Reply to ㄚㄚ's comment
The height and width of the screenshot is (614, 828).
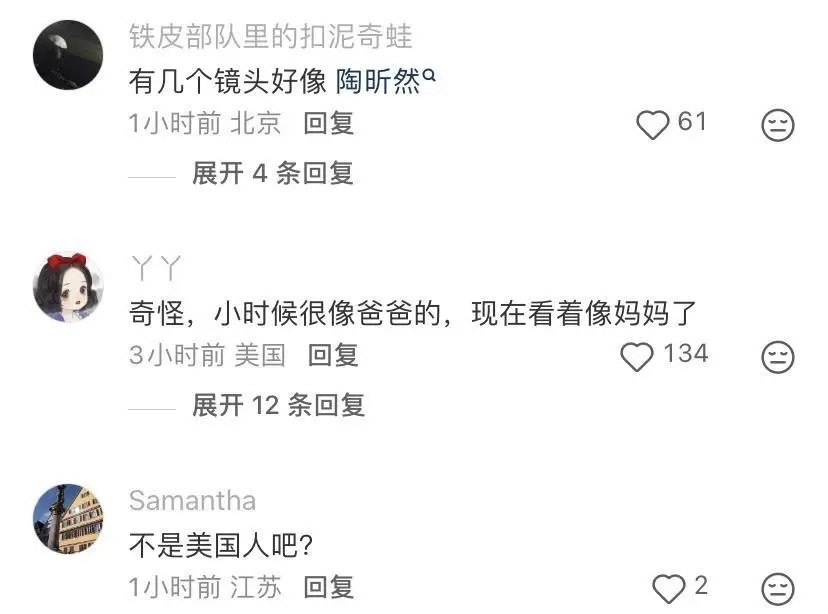tap(333, 355)
